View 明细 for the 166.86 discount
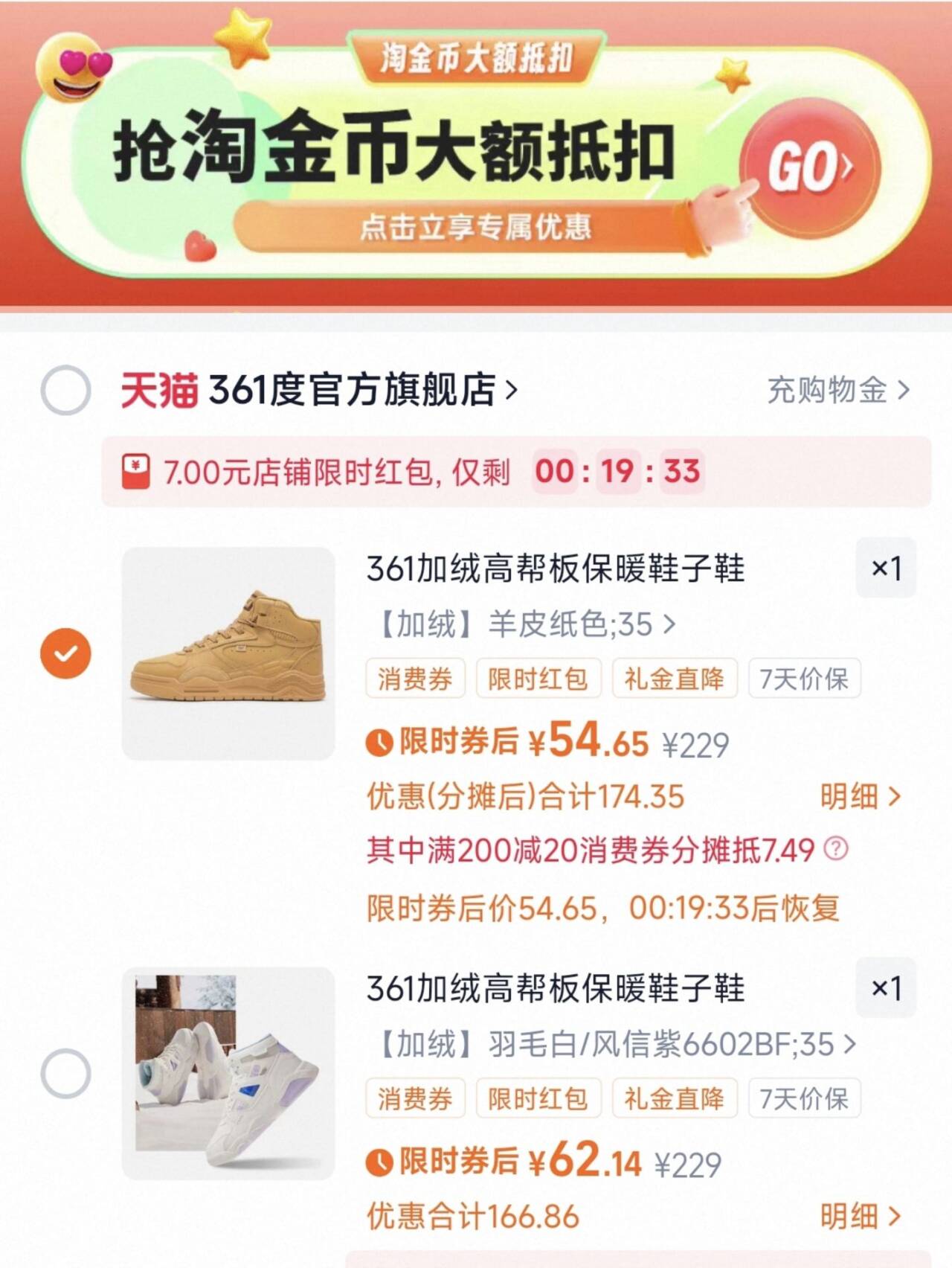 860,1217
